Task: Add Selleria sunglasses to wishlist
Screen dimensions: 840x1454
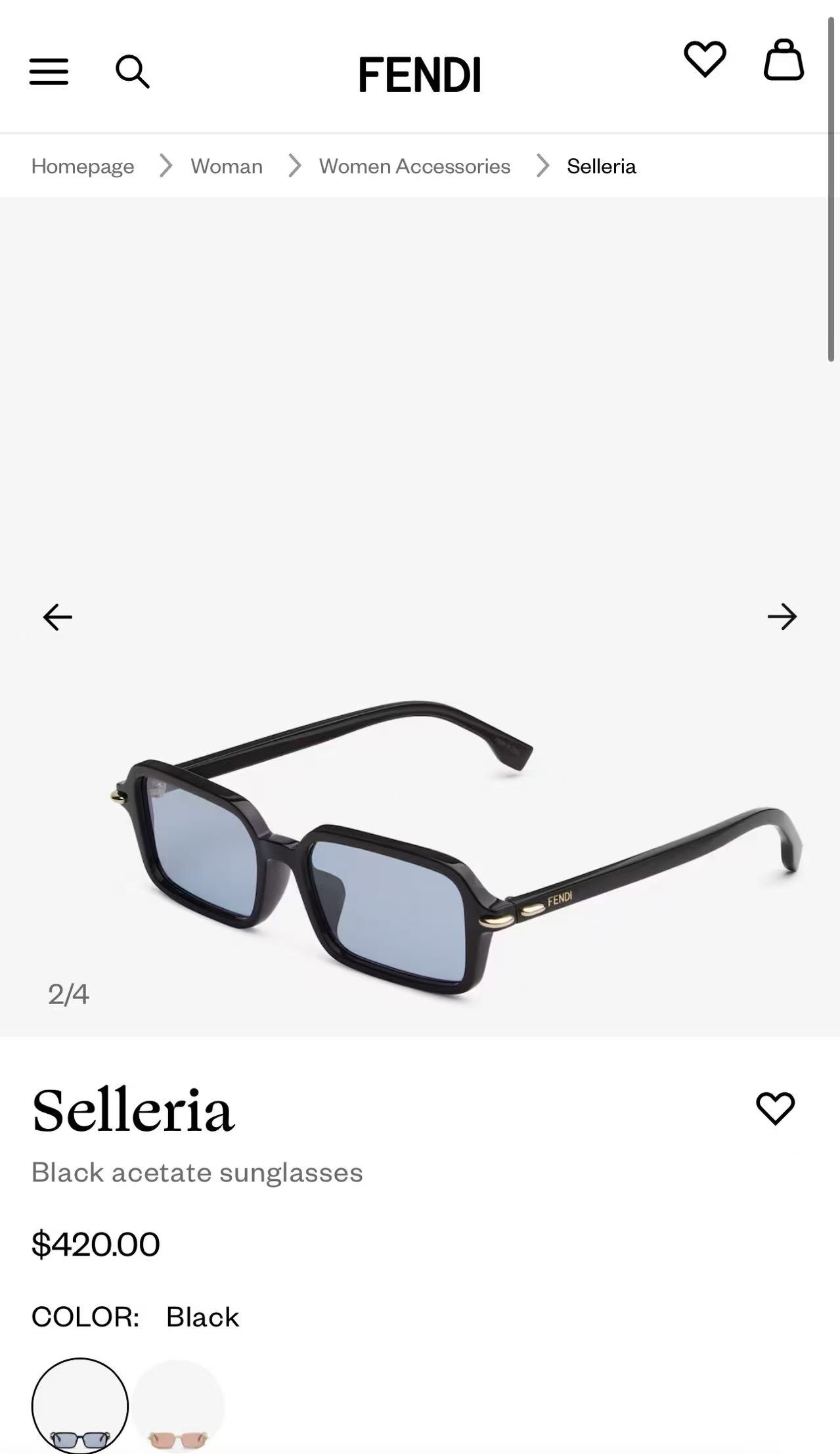Action: click(775, 1109)
